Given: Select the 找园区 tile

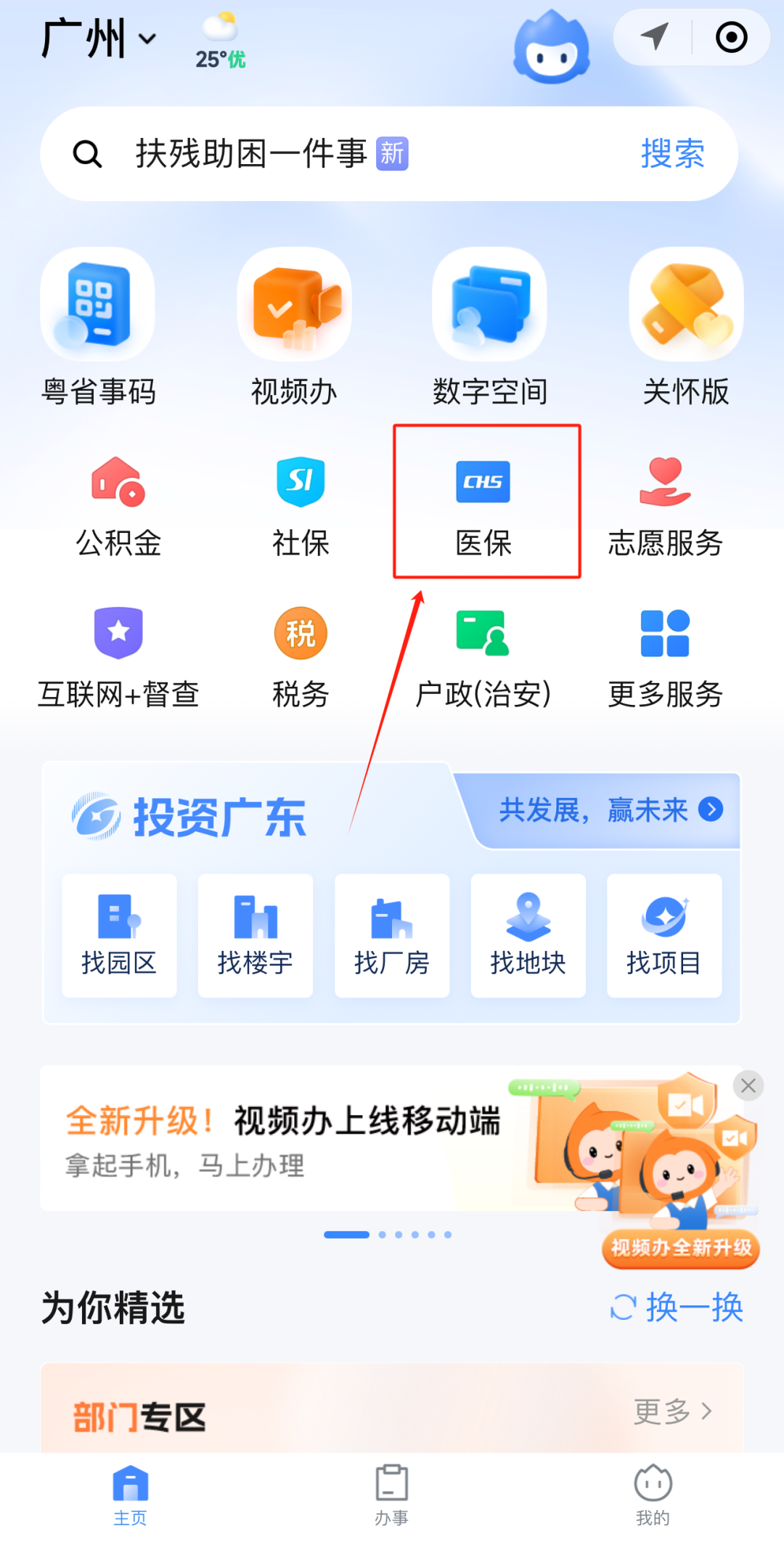Looking at the screenshot, I should click(x=119, y=935).
